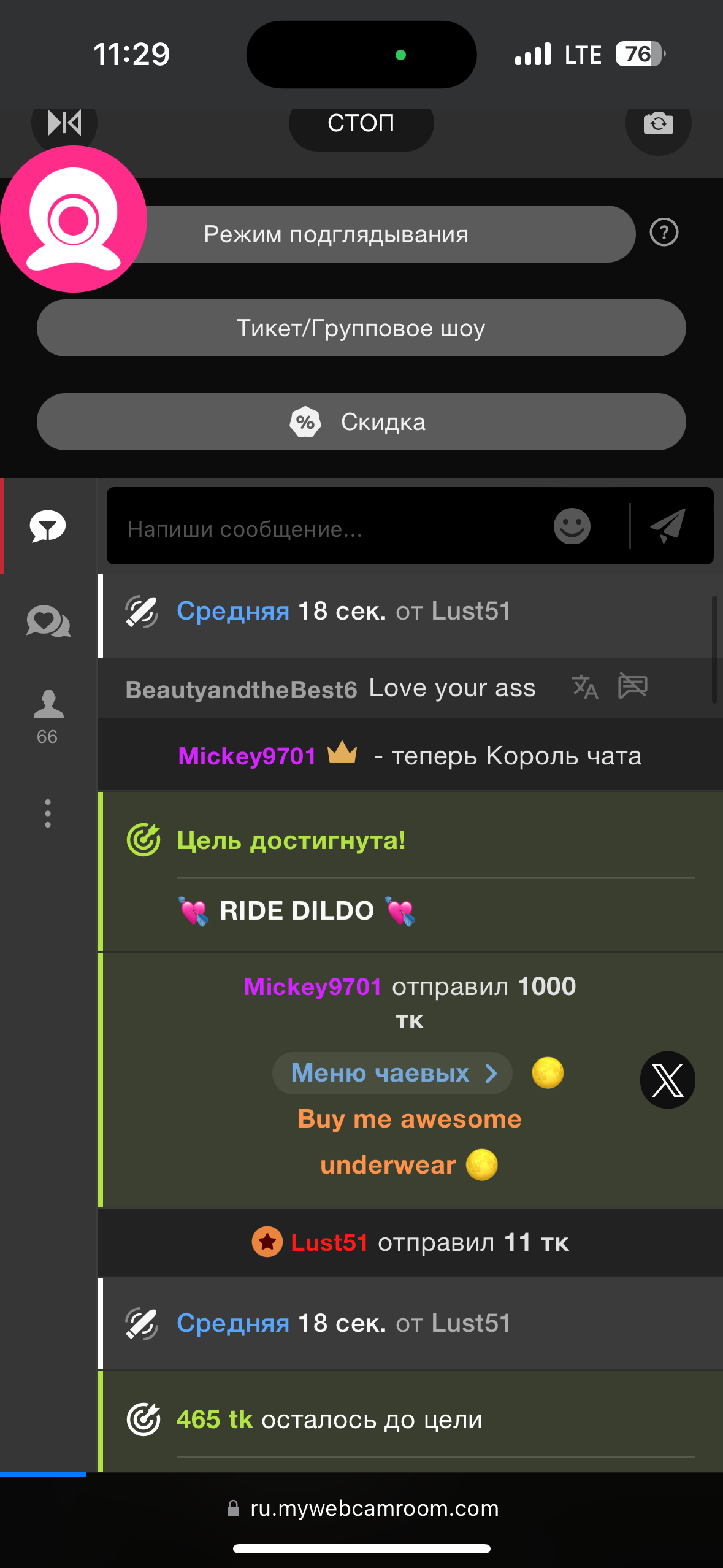The height and width of the screenshot is (1568, 723).
Task: Open the private messages tab
Action: click(48, 621)
